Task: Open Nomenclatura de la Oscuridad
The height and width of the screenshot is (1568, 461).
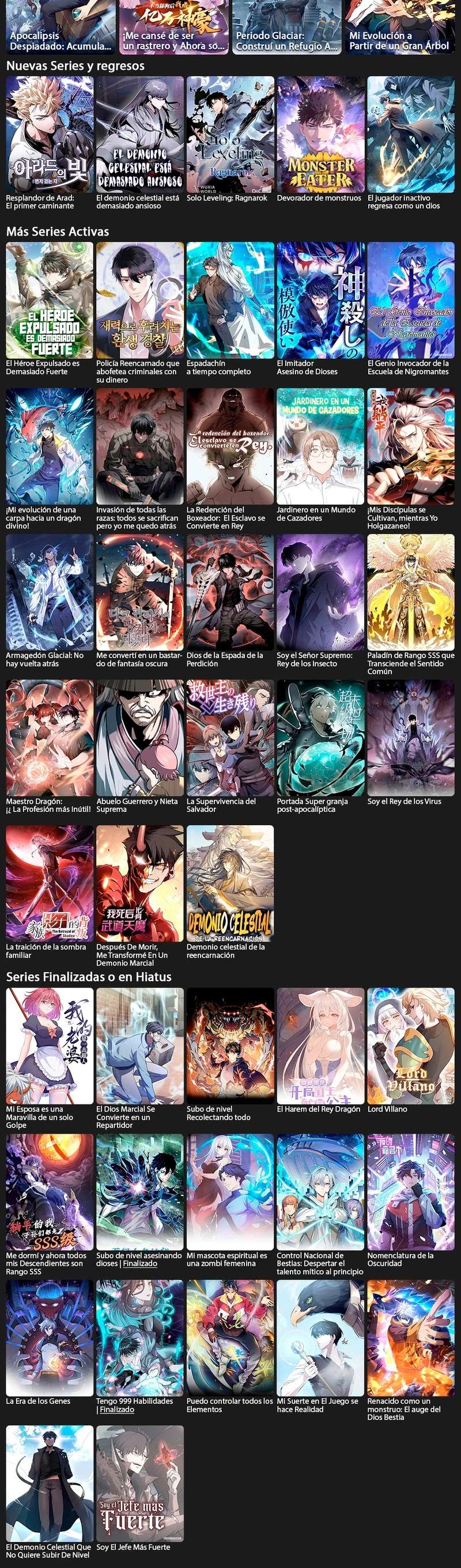Action: pyautogui.click(x=410, y=1192)
